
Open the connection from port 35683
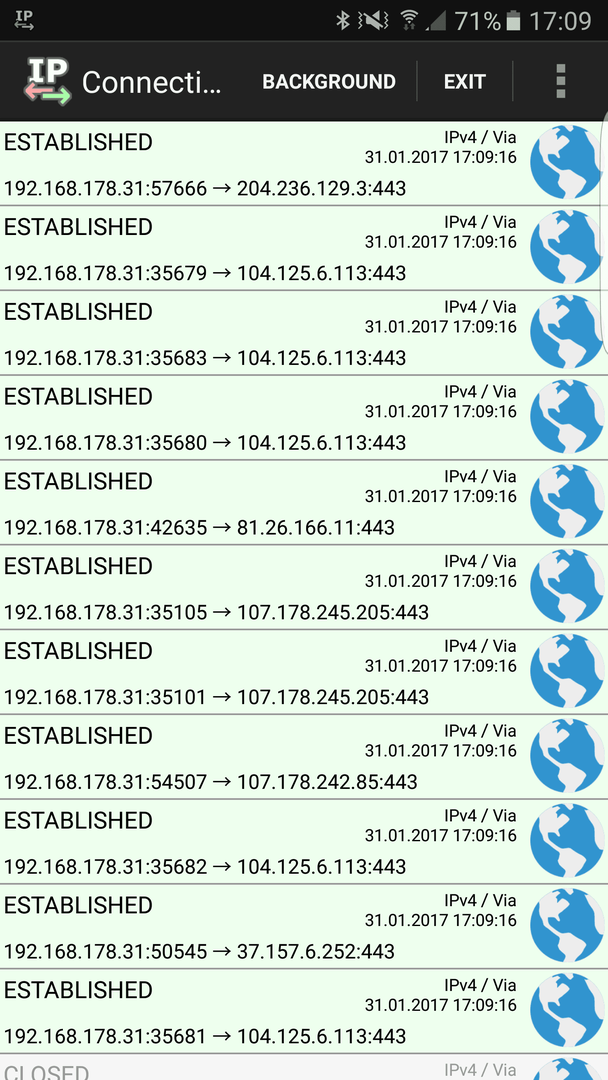(304, 333)
